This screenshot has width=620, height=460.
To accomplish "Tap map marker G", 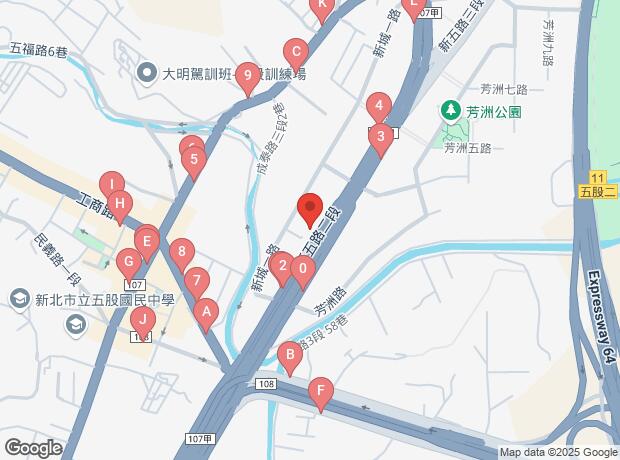I will pyautogui.click(x=127, y=264).
